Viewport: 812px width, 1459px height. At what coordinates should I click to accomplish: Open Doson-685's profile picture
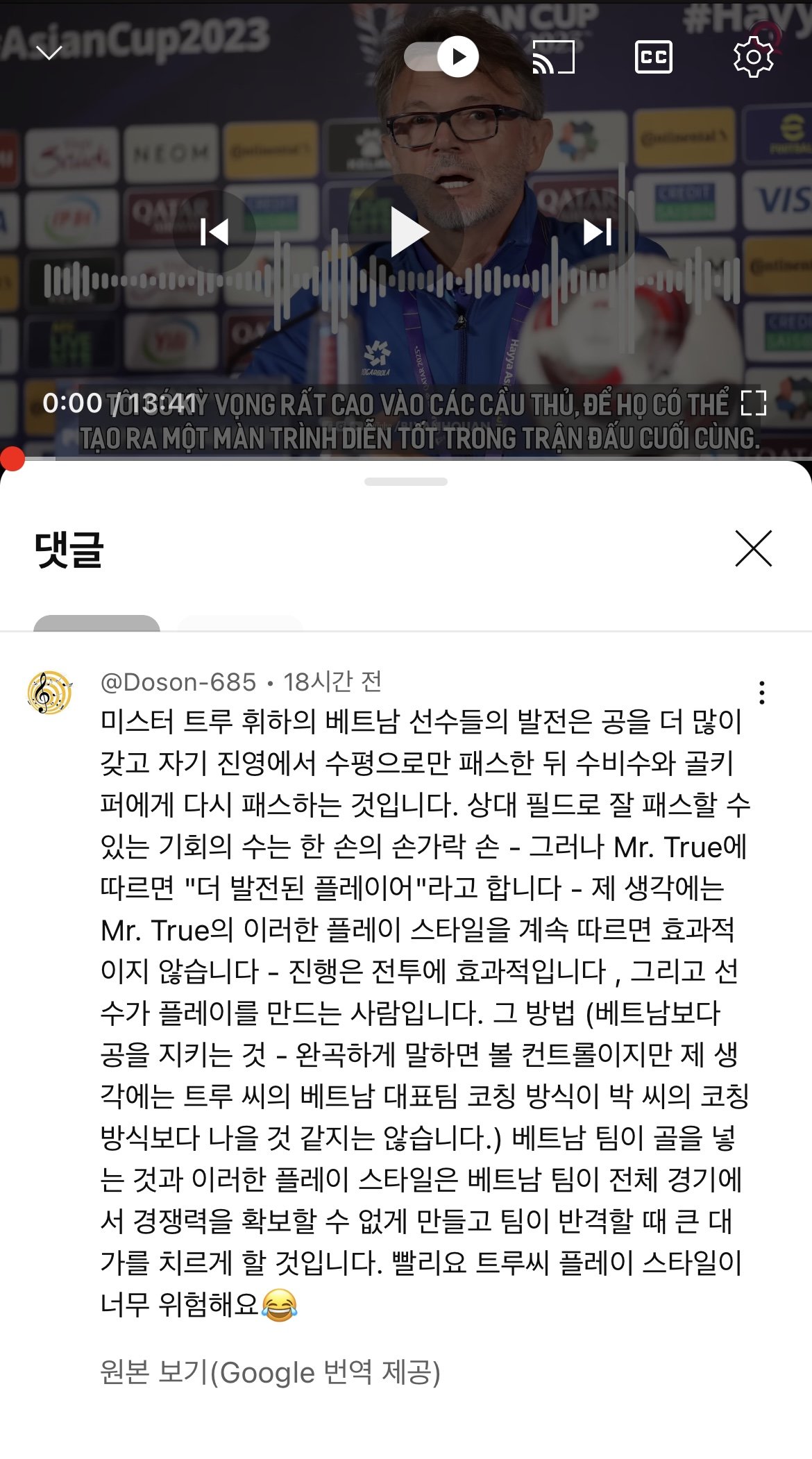pyautogui.click(x=49, y=693)
